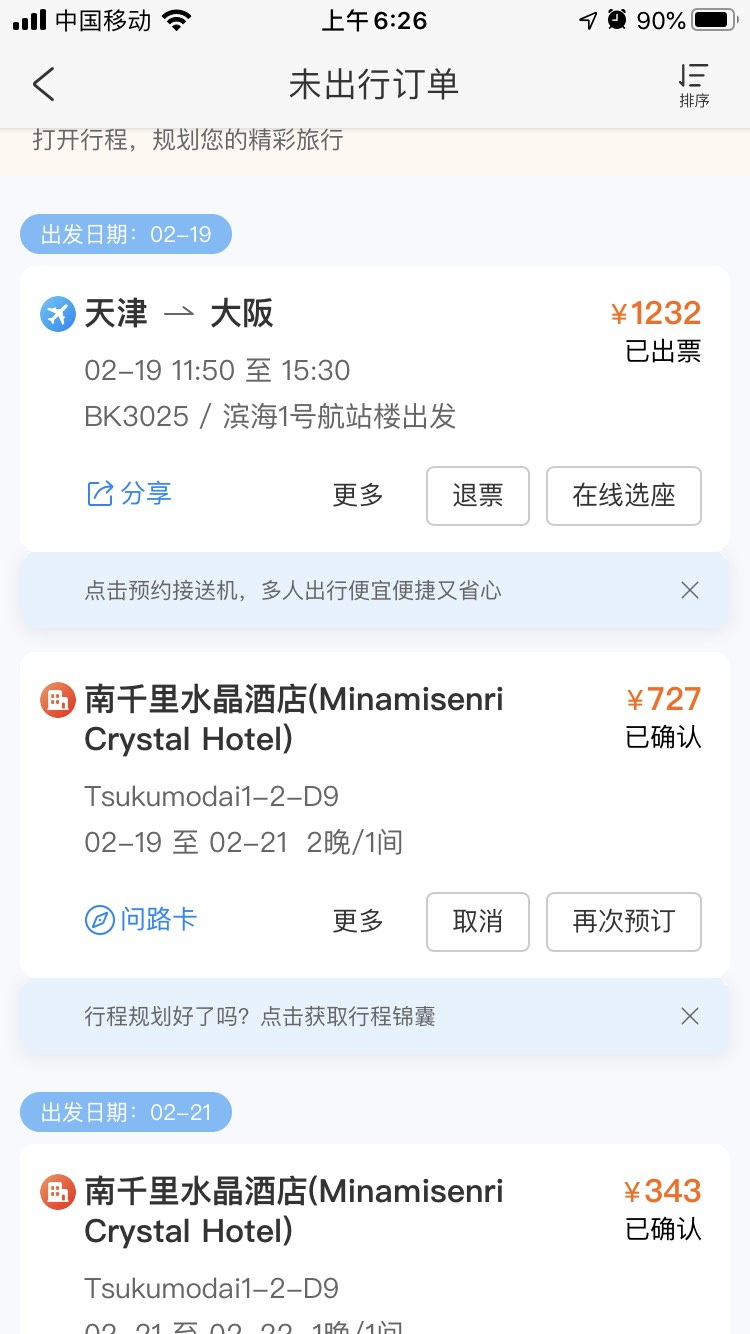Tap 再次预订 to rebook the hotel
The image size is (750, 1334).
click(623, 921)
